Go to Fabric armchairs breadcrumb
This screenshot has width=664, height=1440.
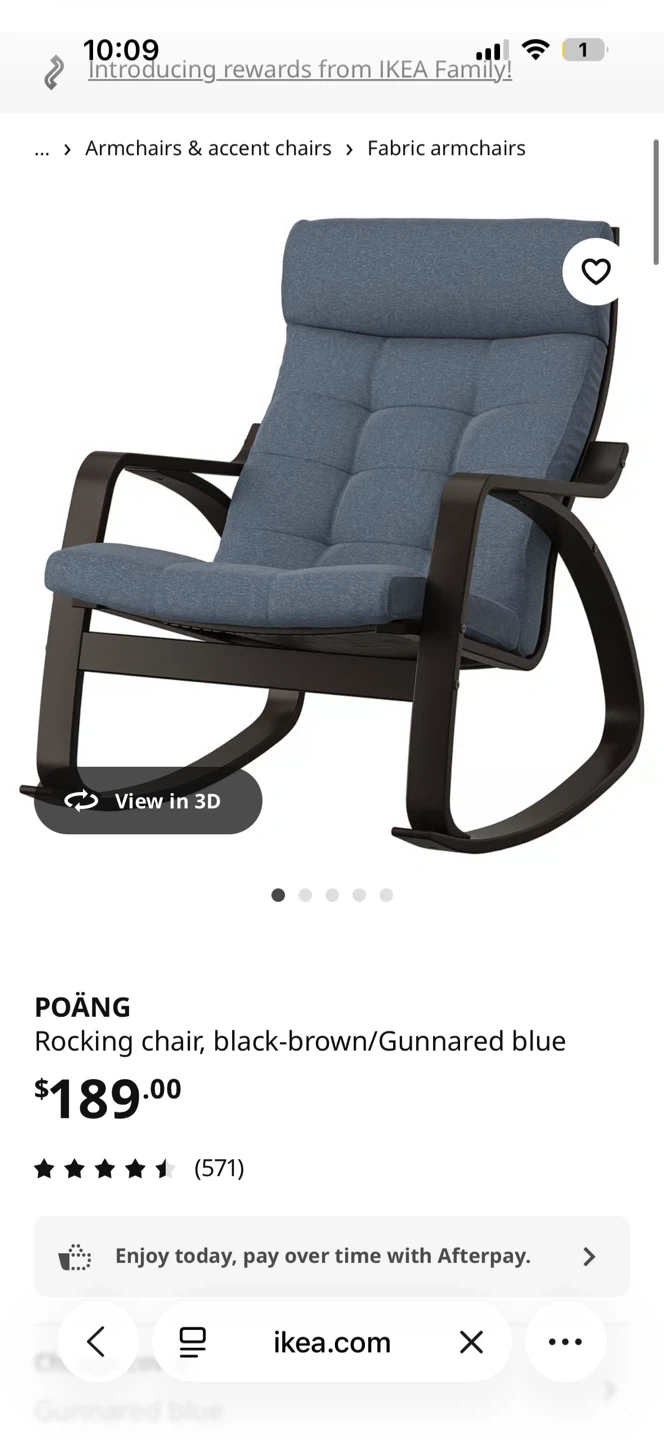[446, 148]
